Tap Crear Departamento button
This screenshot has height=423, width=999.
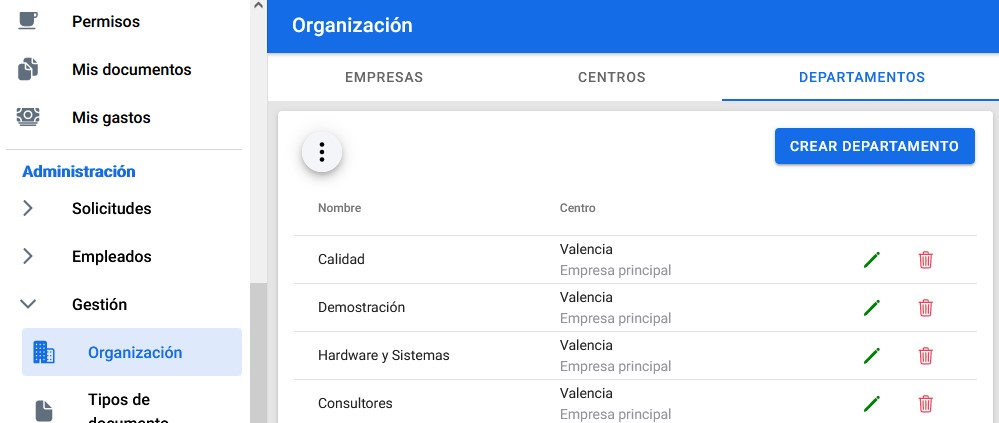[874, 146]
